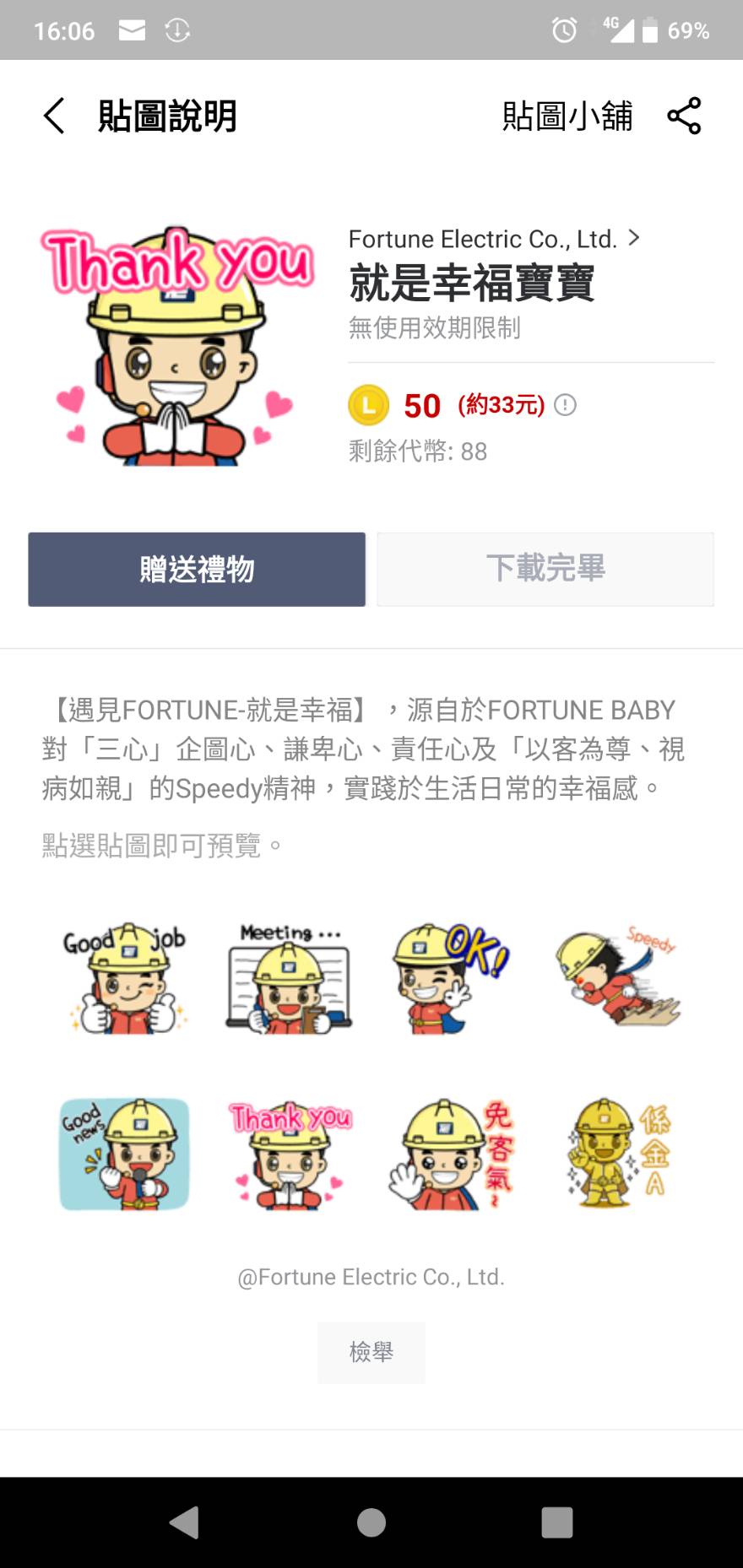Preview the Good news sticker
Viewport: 743px width, 1568px height.
pos(125,1154)
